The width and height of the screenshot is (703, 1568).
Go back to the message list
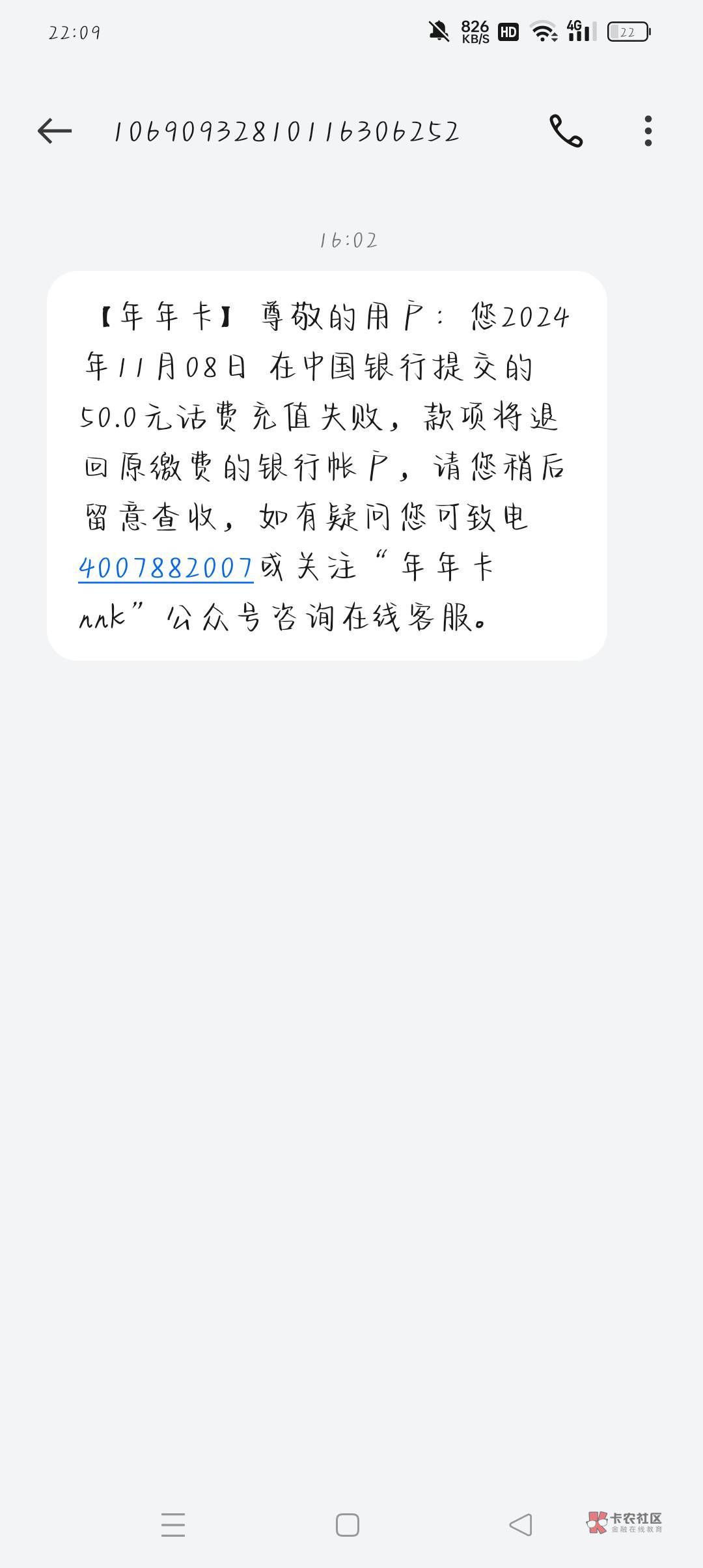pos(55,131)
